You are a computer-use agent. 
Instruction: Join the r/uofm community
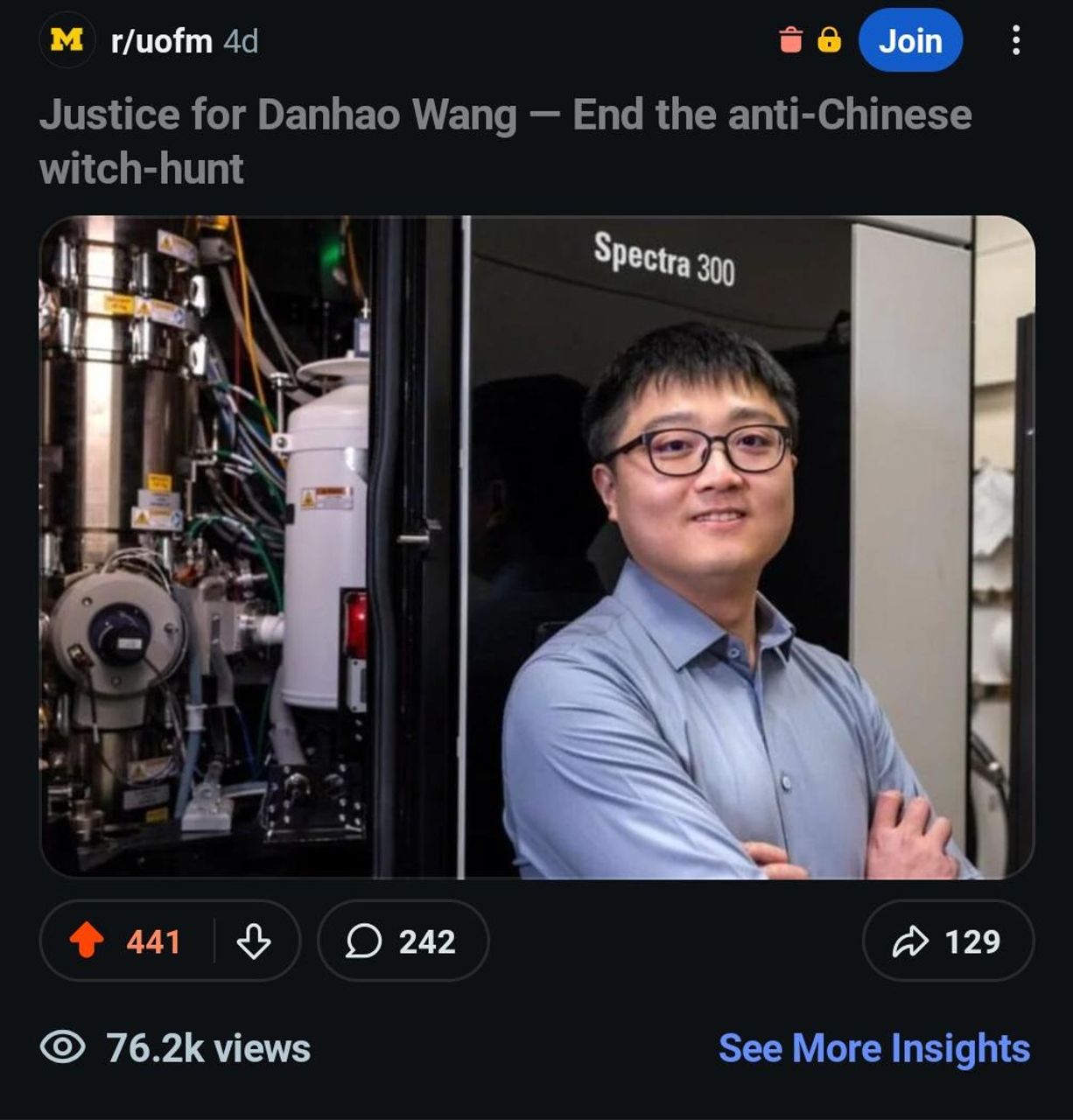click(909, 40)
